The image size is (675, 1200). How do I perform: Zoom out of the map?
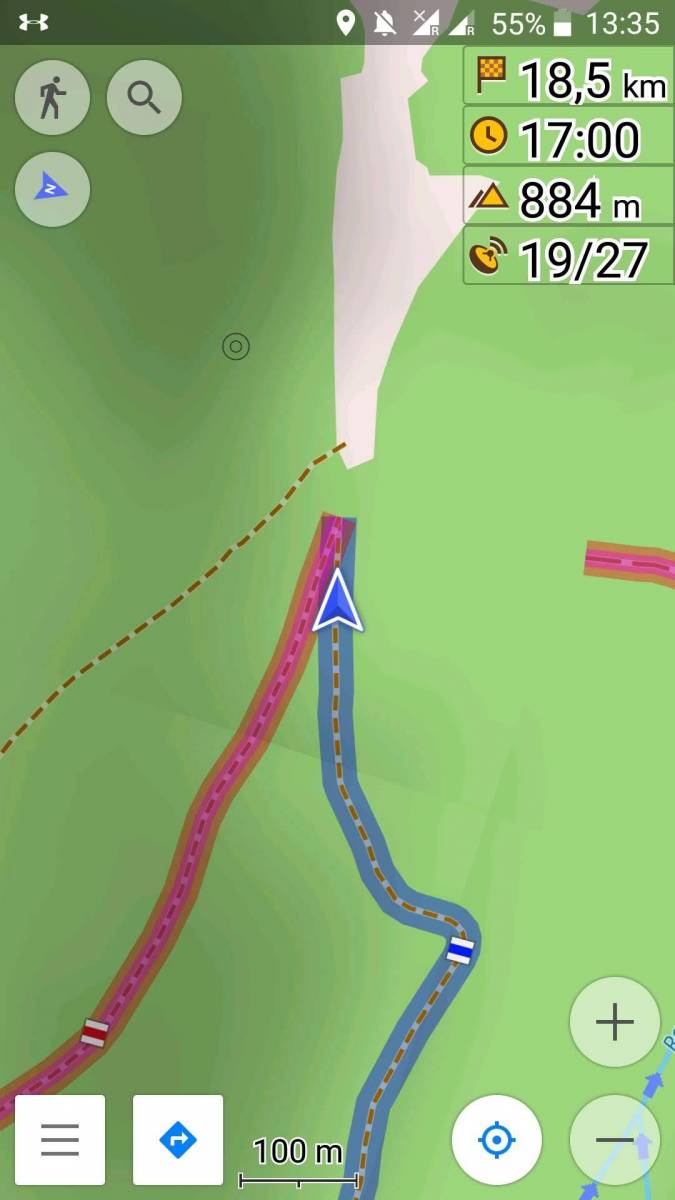pyautogui.click(x=614, y=1140)
